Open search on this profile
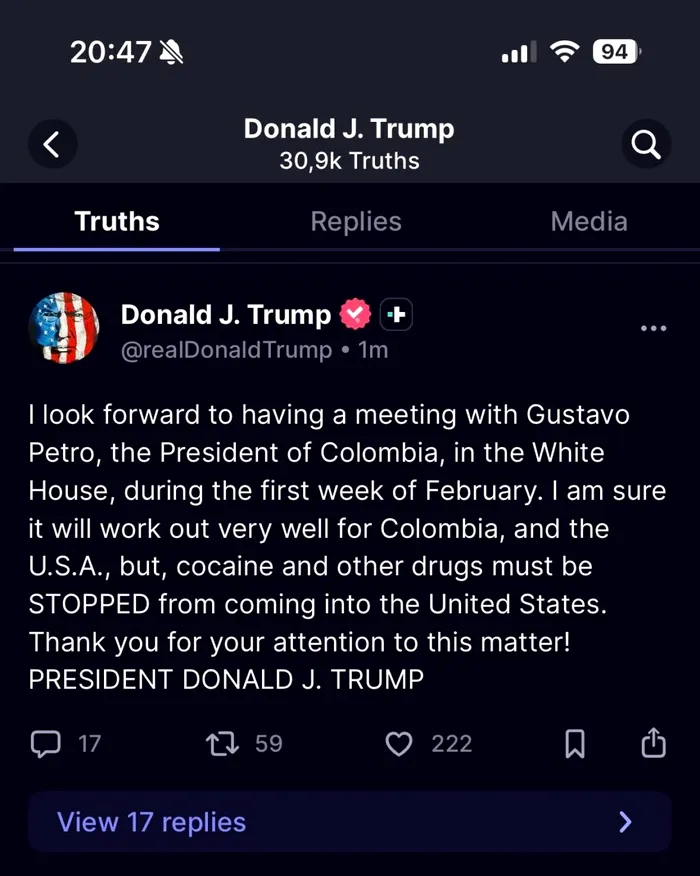The image size is (700, 876). tap(646, 145)
